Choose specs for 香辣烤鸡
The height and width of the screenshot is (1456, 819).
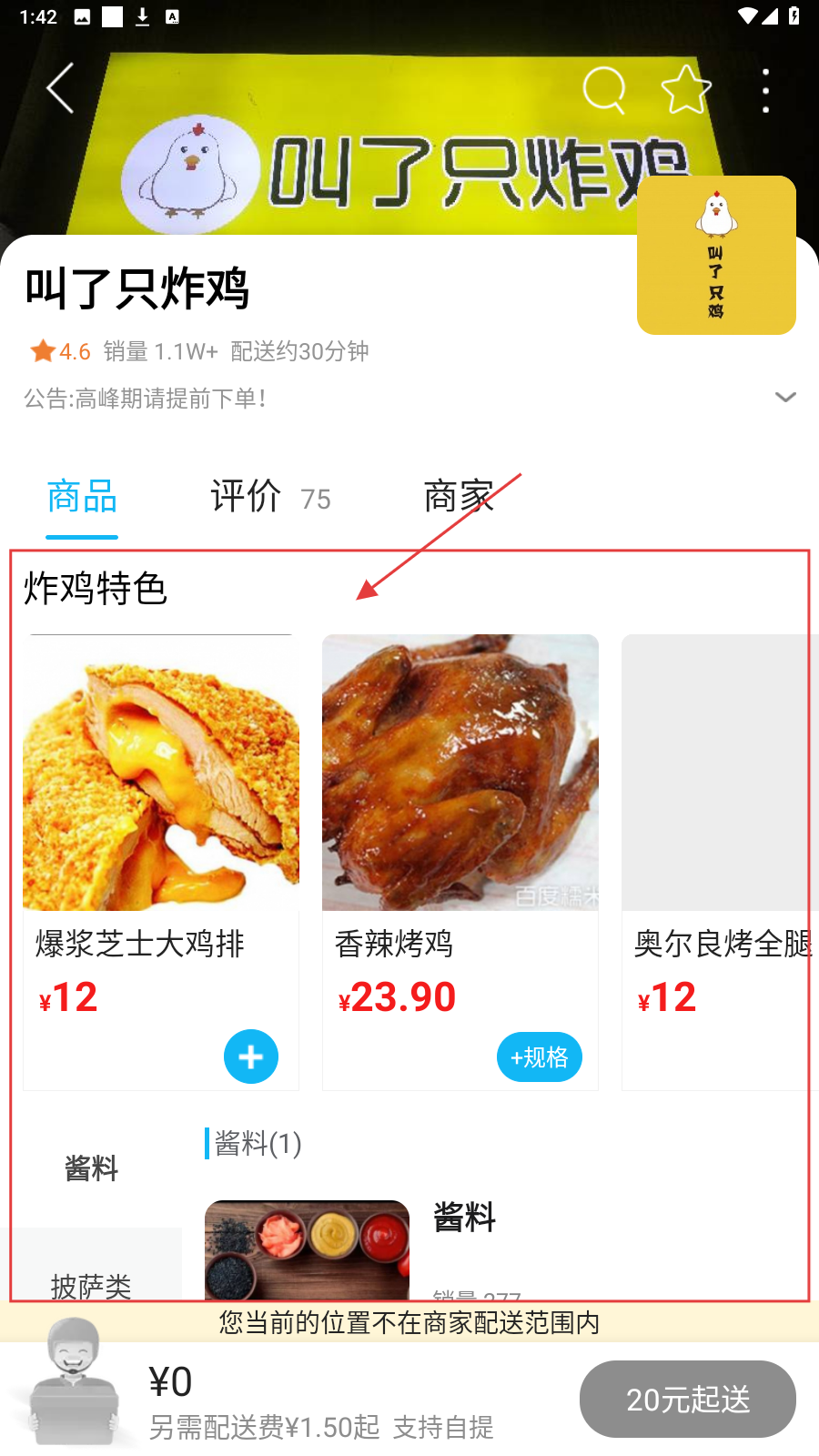[539, 1057]
